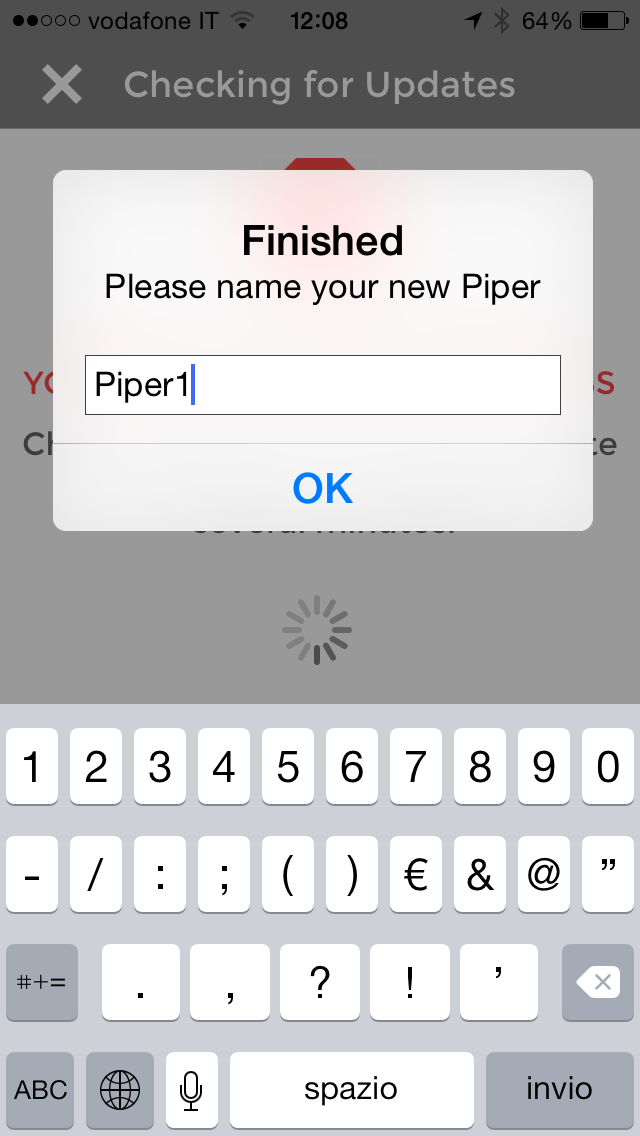The height and width of the screenshot is (1136, 640).
Task: Close the Checking for Updates screen
Action: point(62,85)
